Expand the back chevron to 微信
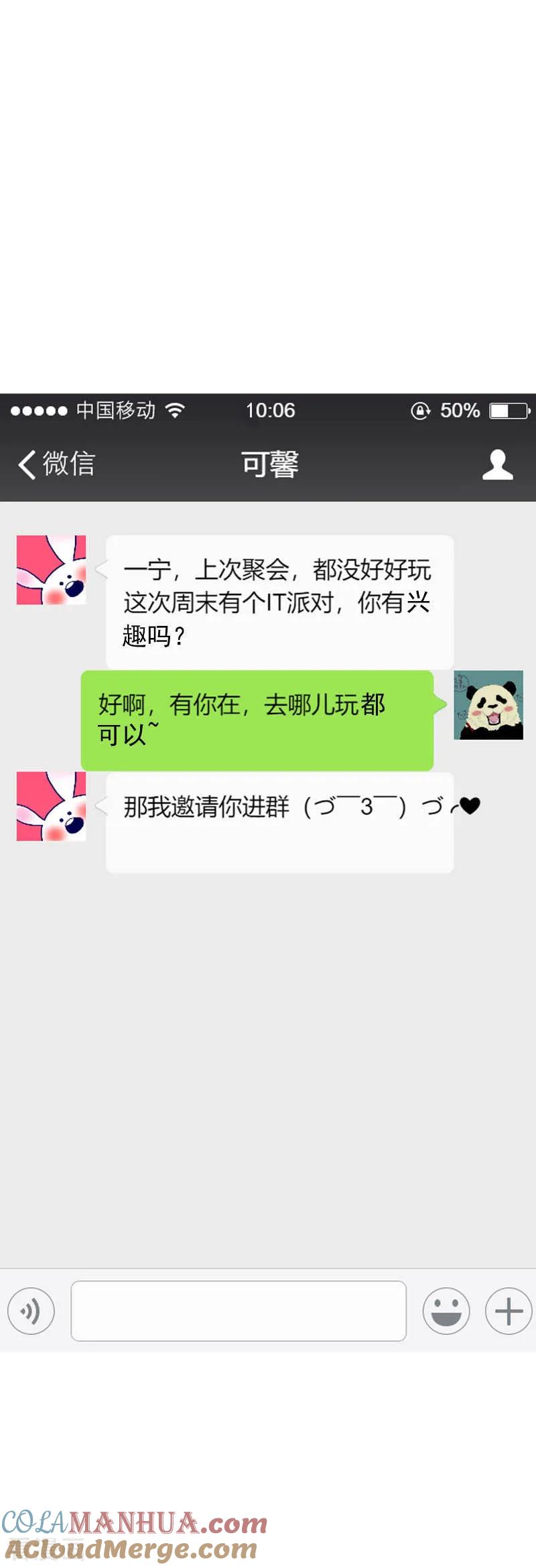This screenshot has height=1568, width=536. click(x=28, y=463)
